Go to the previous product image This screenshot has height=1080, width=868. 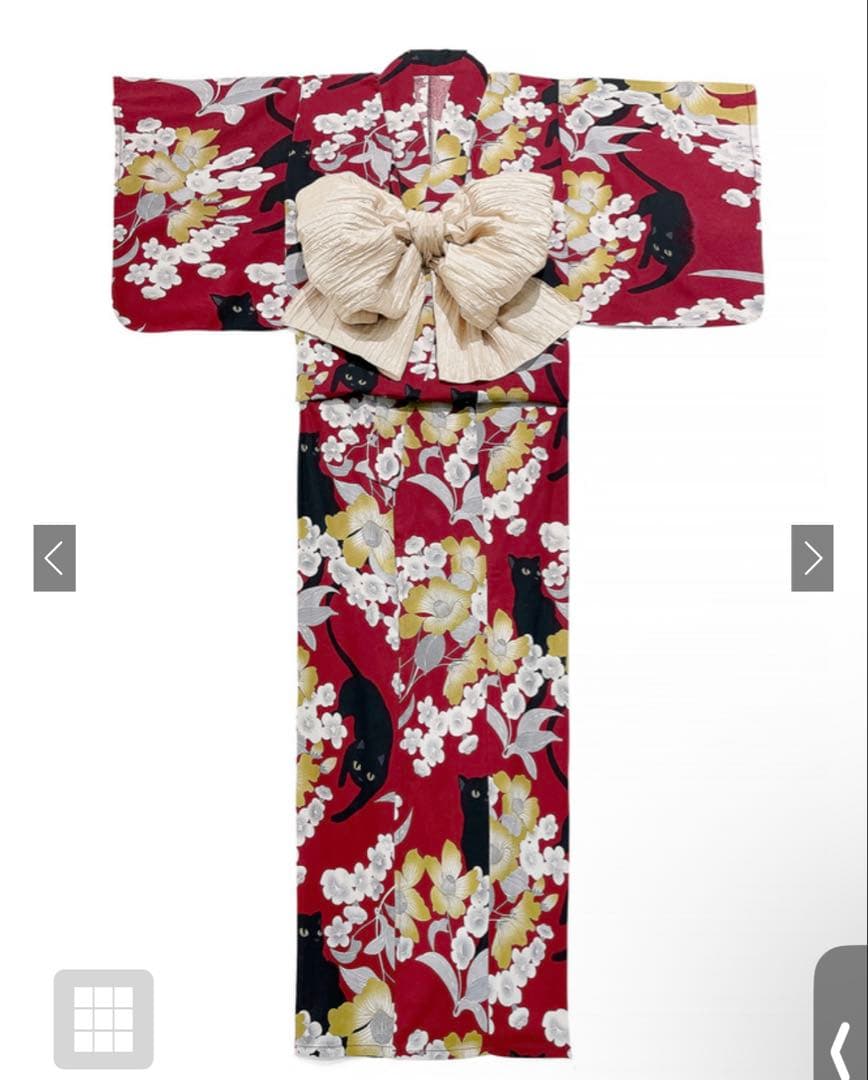[54, 558]
